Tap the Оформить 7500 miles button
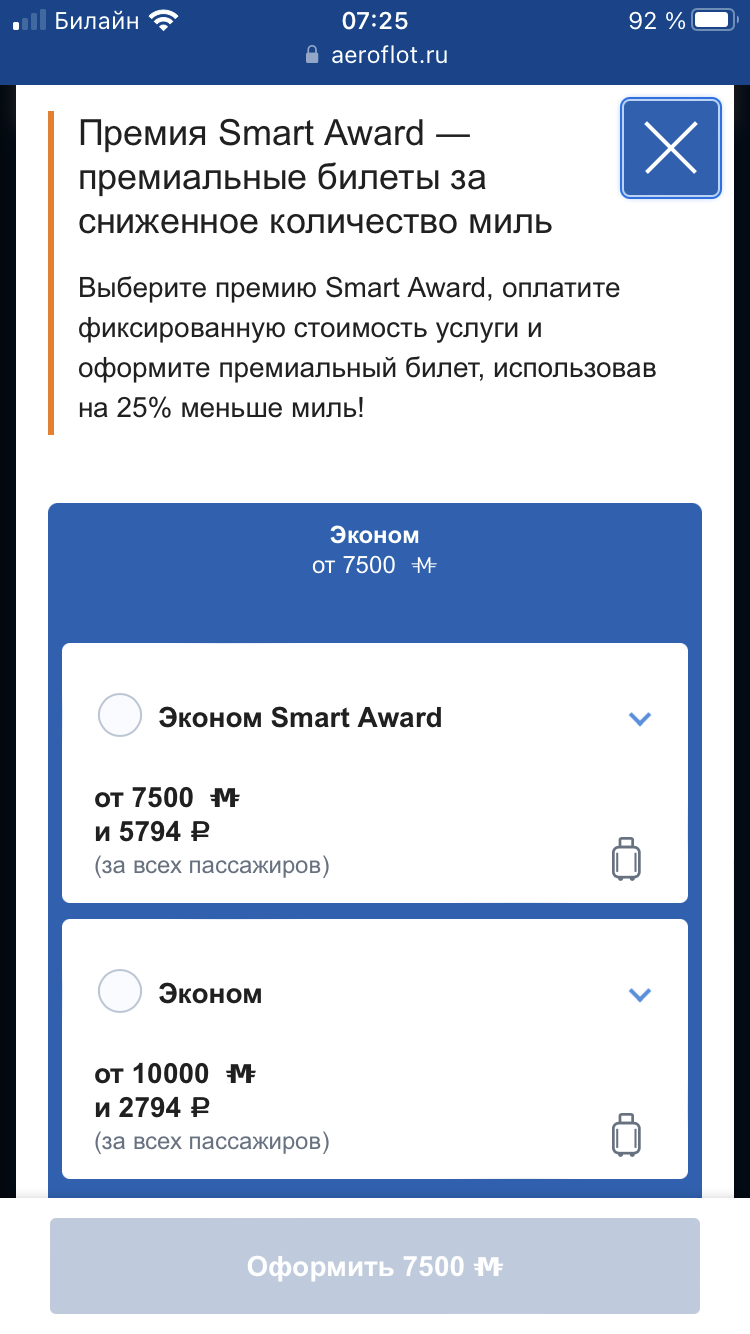750x1334 pixels. 375,1266
